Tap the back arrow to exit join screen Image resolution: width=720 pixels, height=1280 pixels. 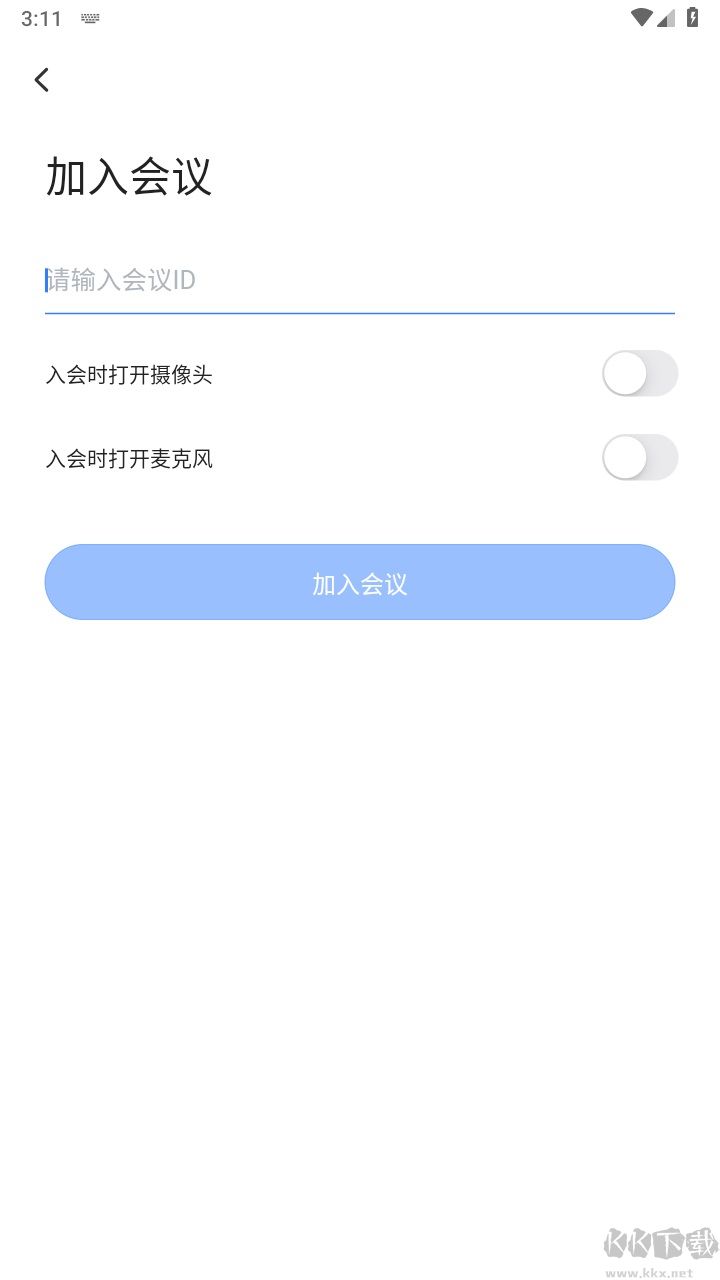click(41, 80)
